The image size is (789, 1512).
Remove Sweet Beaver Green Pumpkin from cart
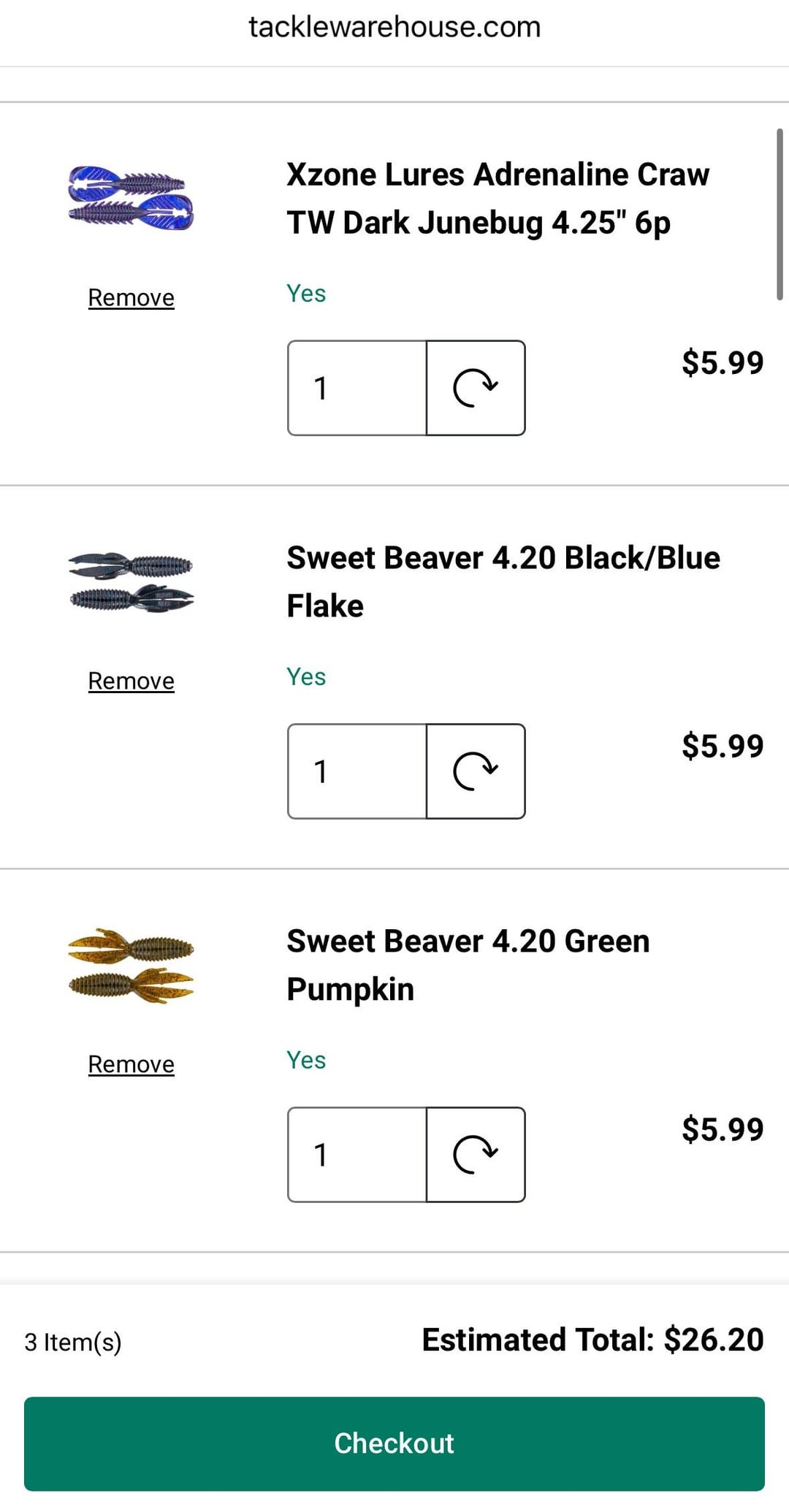point(131,1064)
